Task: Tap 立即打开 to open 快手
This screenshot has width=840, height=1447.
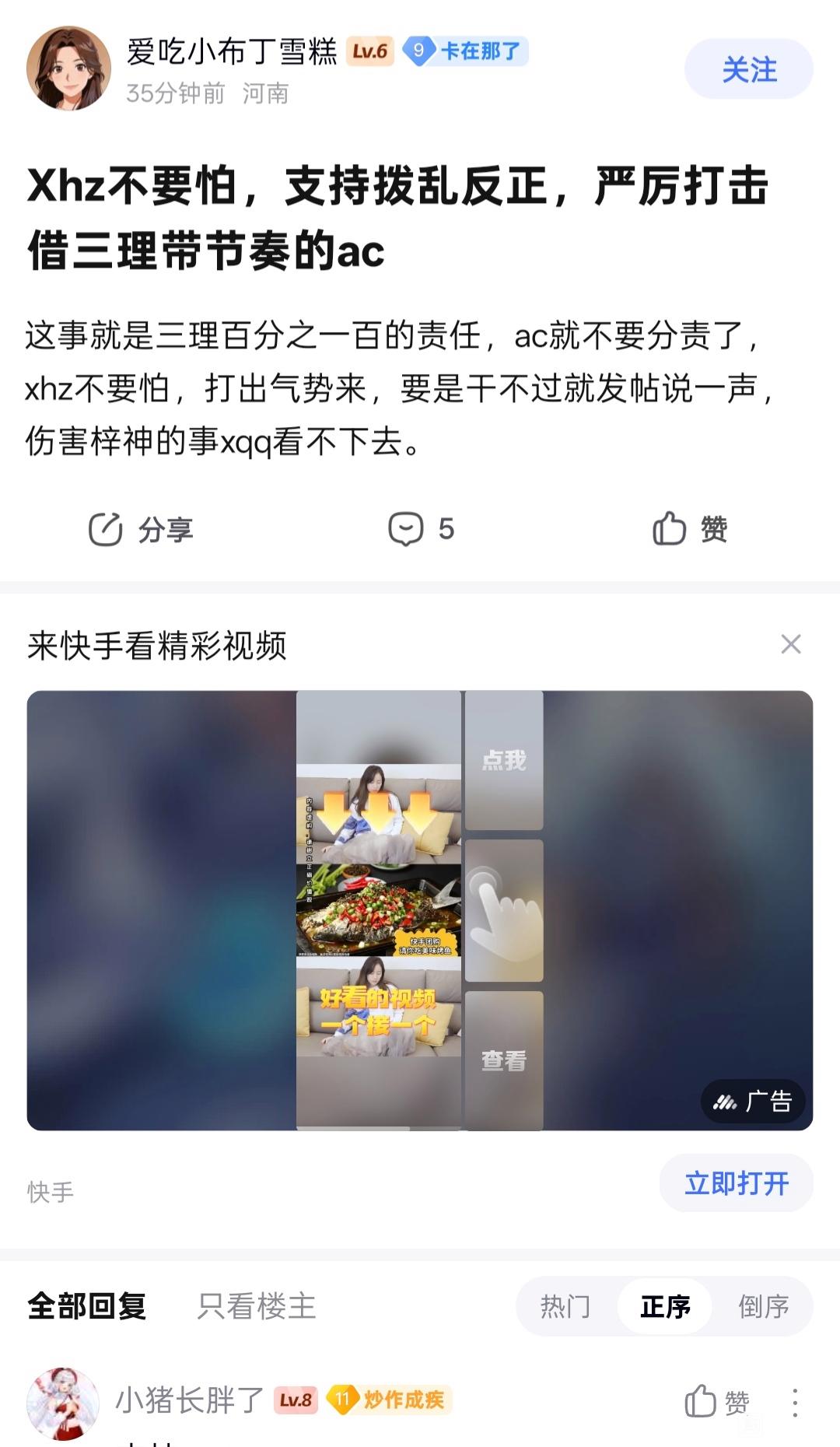Action: [737, 1183]
